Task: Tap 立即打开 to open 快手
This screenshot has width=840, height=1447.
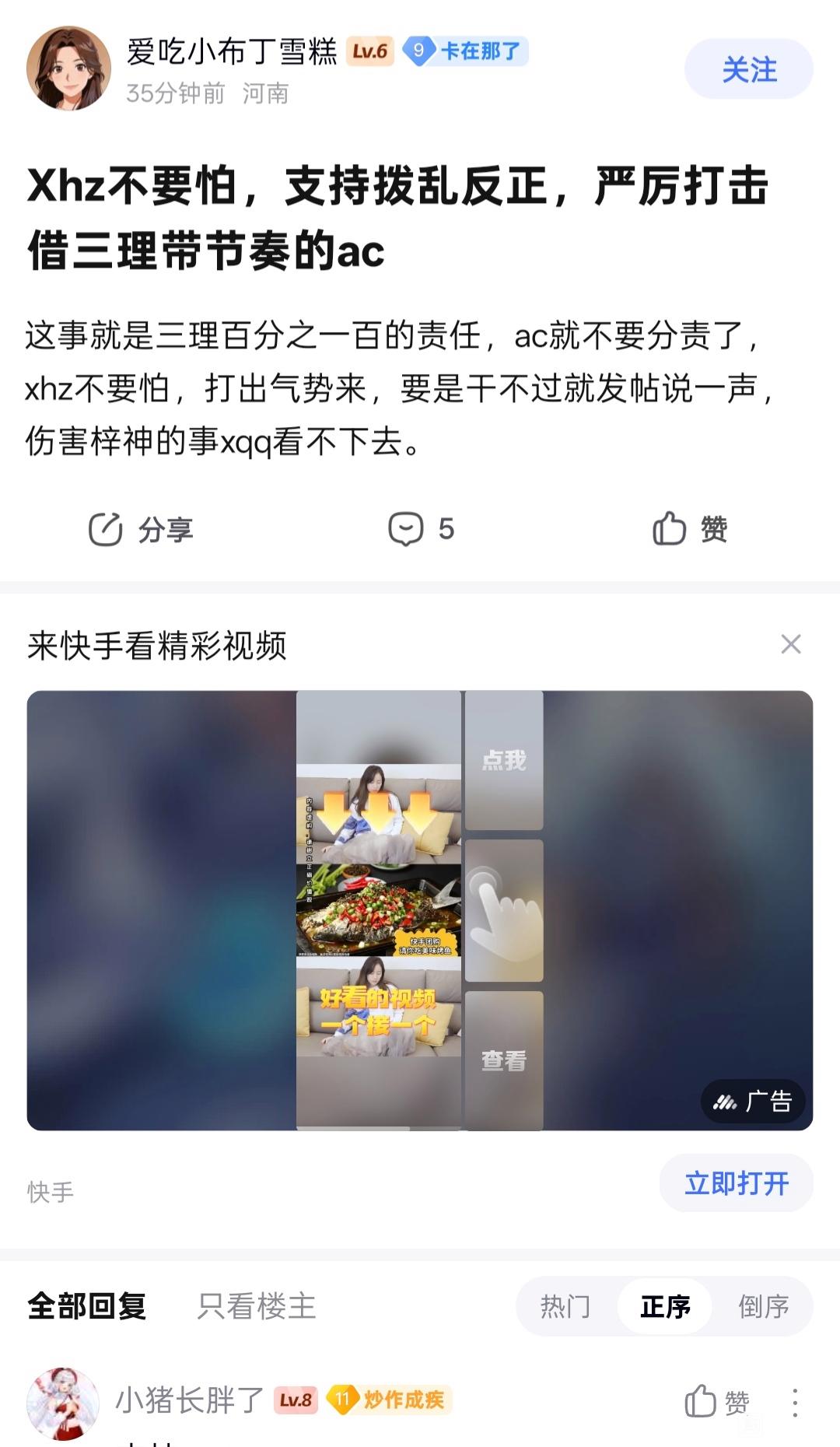Action: [737, 1183]
